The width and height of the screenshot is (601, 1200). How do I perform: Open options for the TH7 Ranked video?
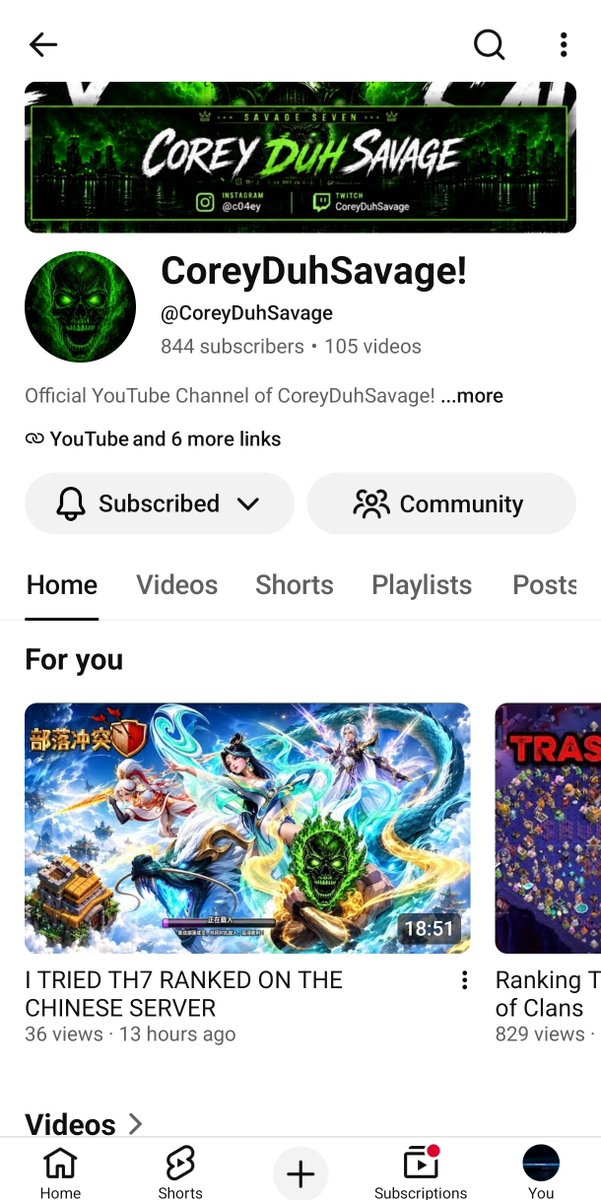pyautogui.click(x=464, y=981)
